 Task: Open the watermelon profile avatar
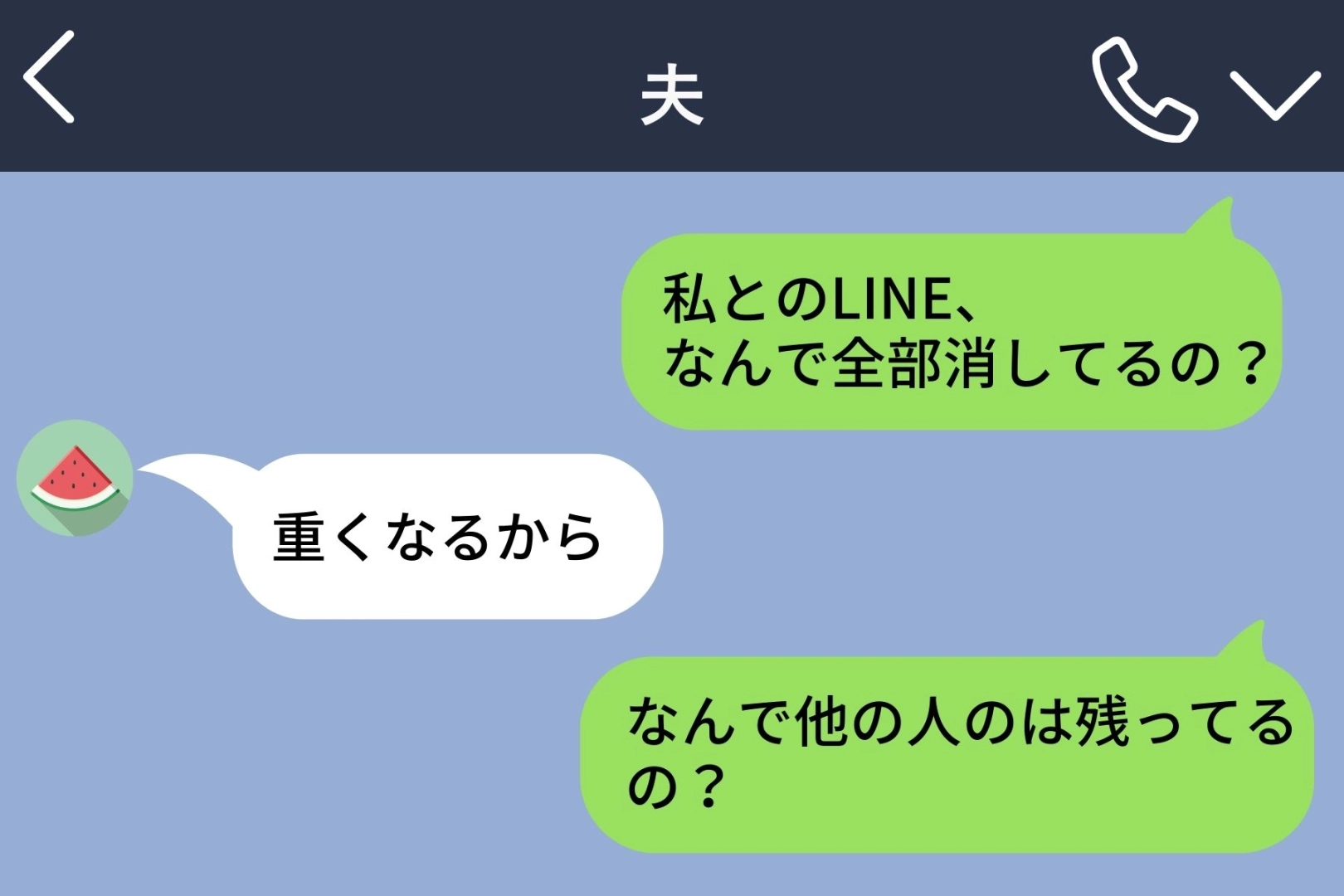(x=75, y=479)
